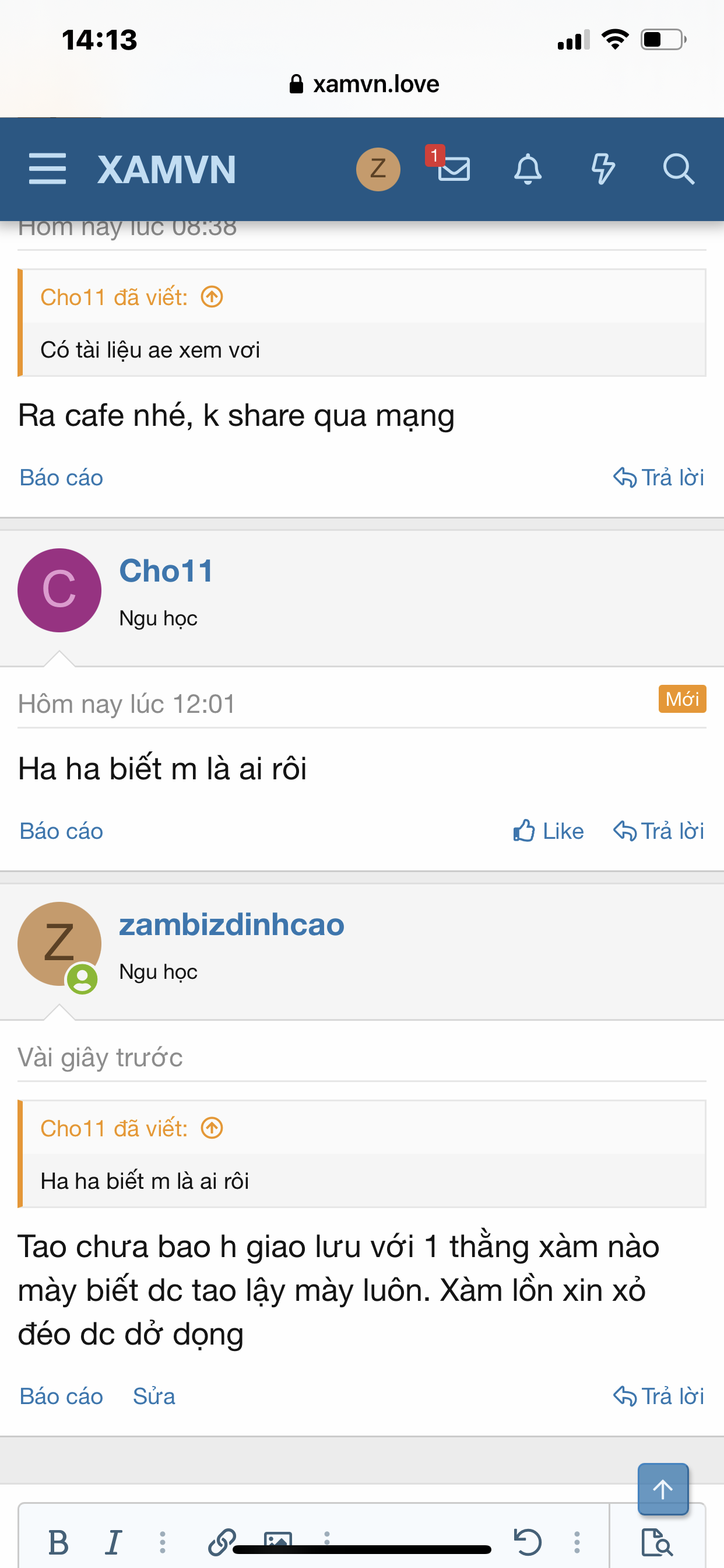This screenshot has width=724, height=1568.
Task: Undo the last editor change
Action: [528, 1542]
